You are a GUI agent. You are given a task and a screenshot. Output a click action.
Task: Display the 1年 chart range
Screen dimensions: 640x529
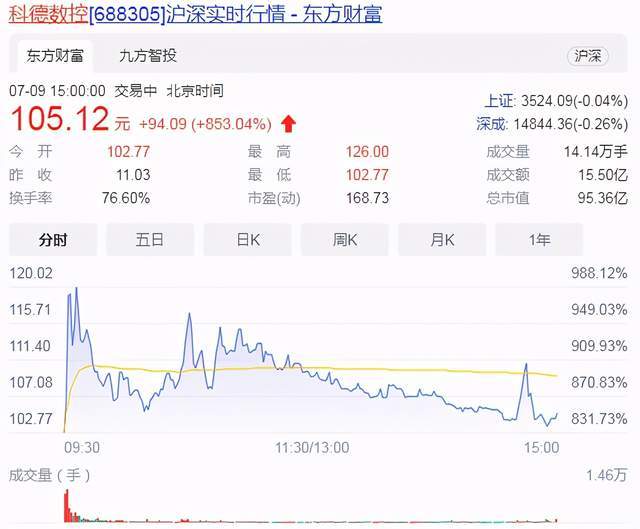[x=539, y=240]
